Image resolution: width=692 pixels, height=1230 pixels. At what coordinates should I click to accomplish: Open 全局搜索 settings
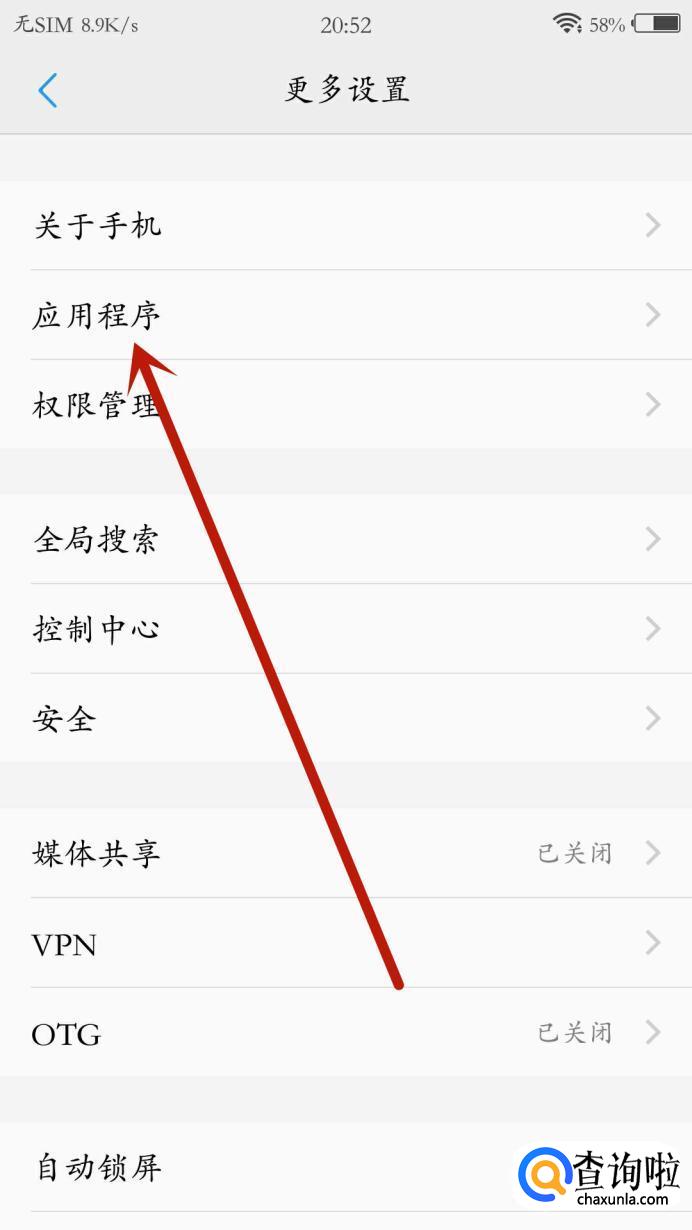click(346, 539)
